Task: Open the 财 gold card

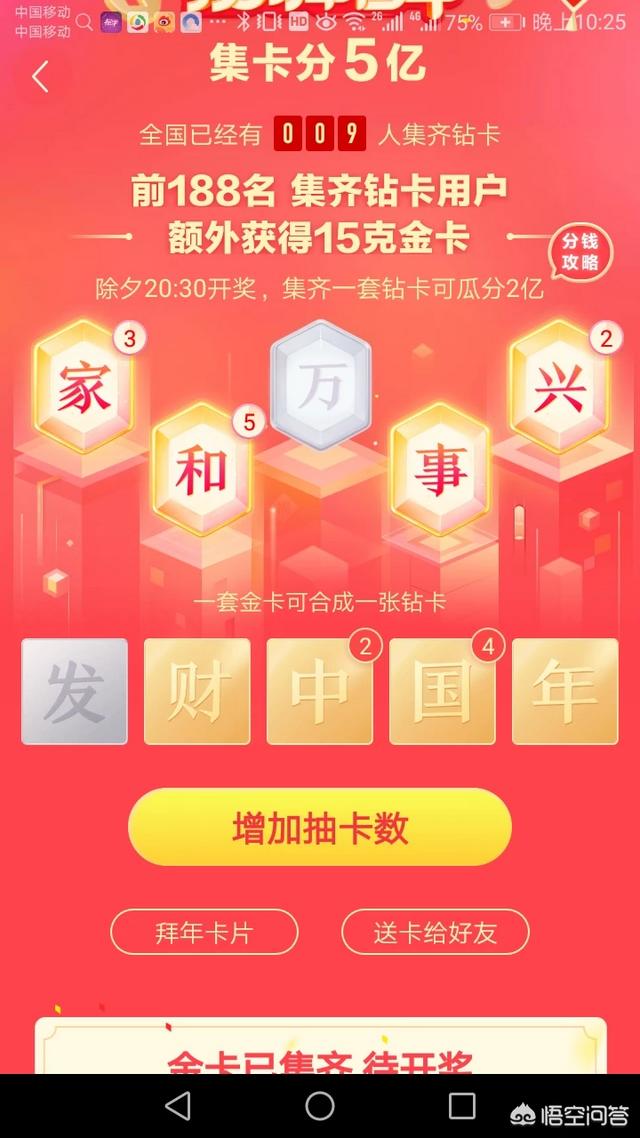Action: [x=197, y=692]
